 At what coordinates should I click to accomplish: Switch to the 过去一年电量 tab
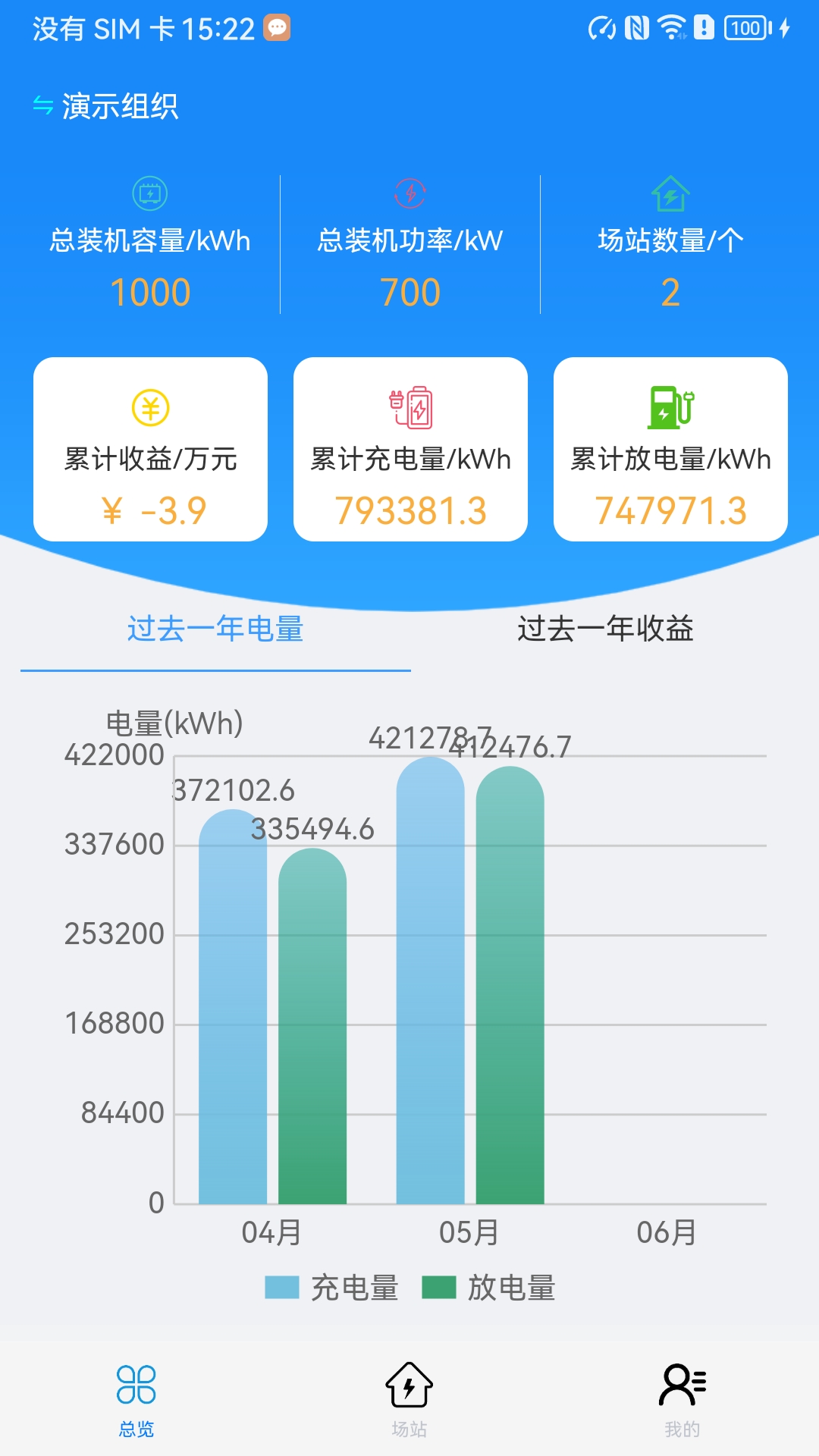[x=215, y=630]
